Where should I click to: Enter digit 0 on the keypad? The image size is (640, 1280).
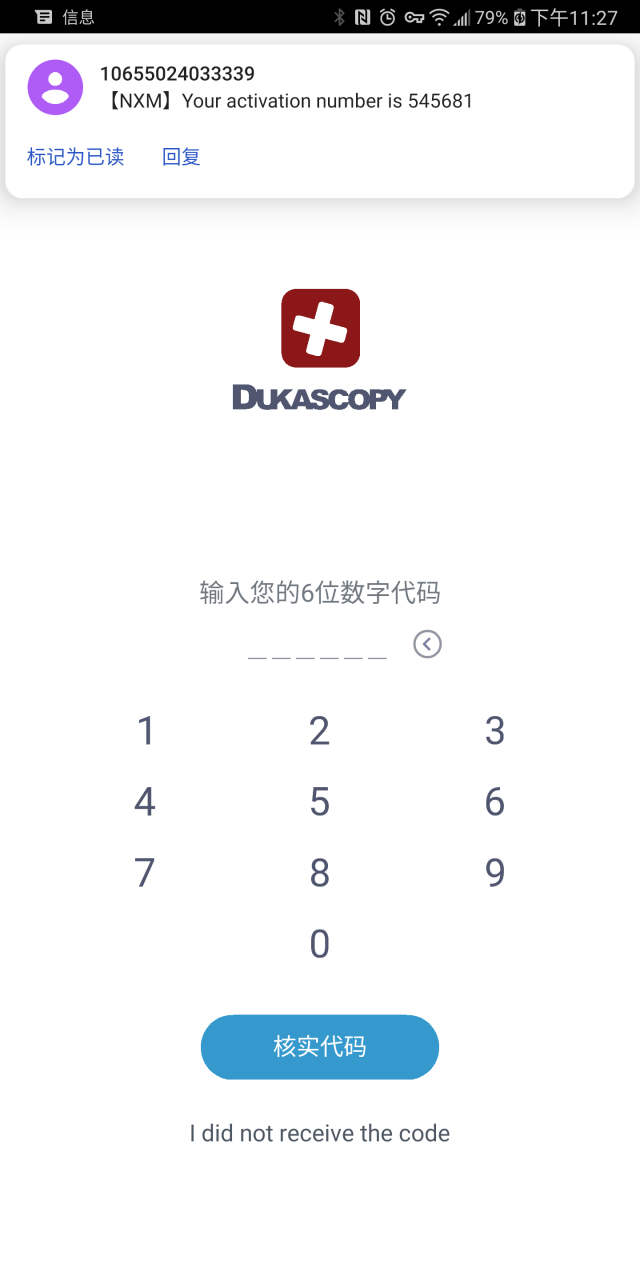click(x=319, y=944)
